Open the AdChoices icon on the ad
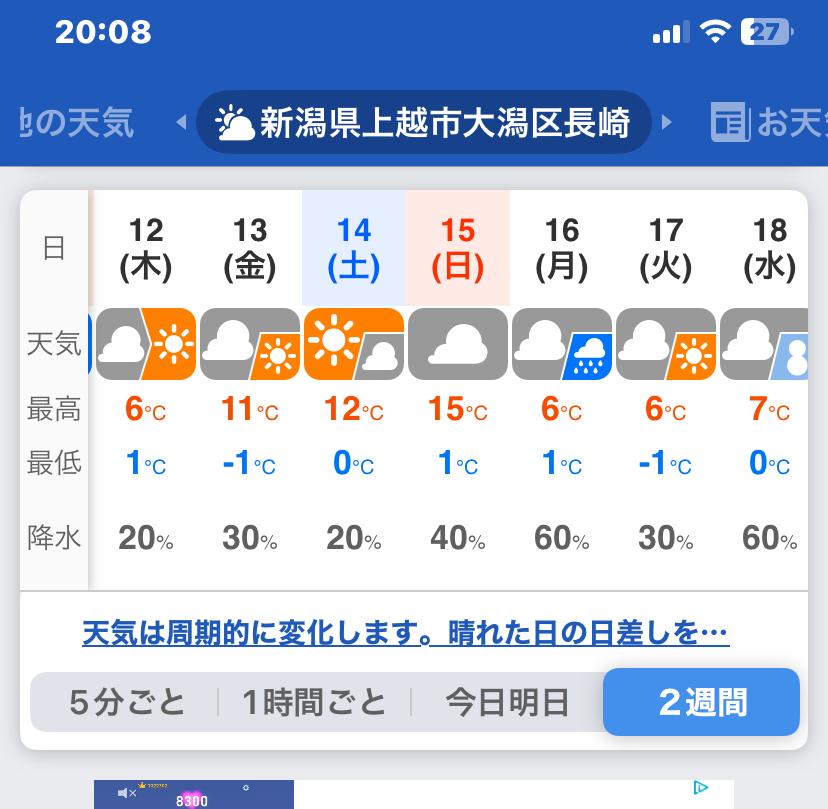 pos(701,788)
